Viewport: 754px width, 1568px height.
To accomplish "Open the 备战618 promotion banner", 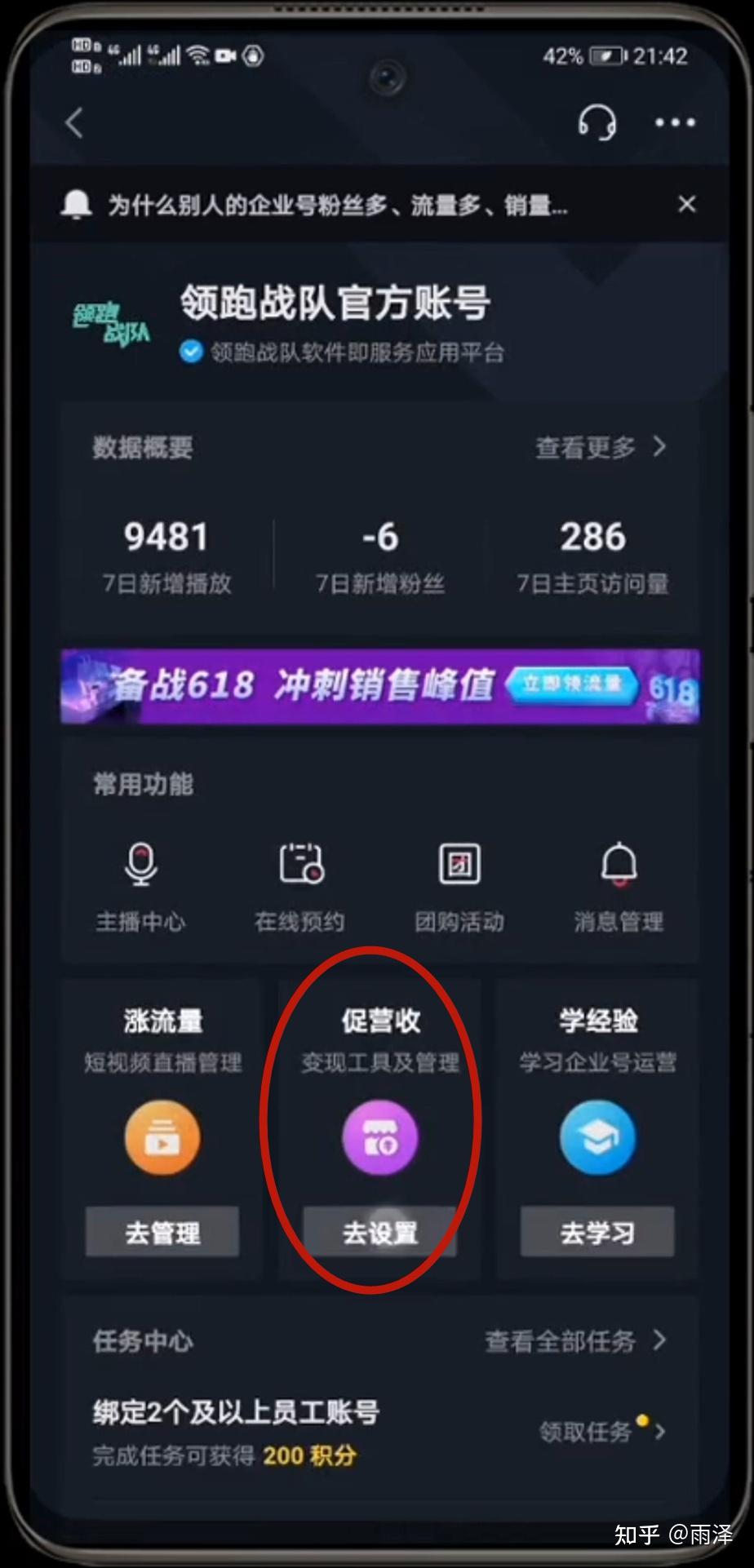I will click(x=379, y=686).
